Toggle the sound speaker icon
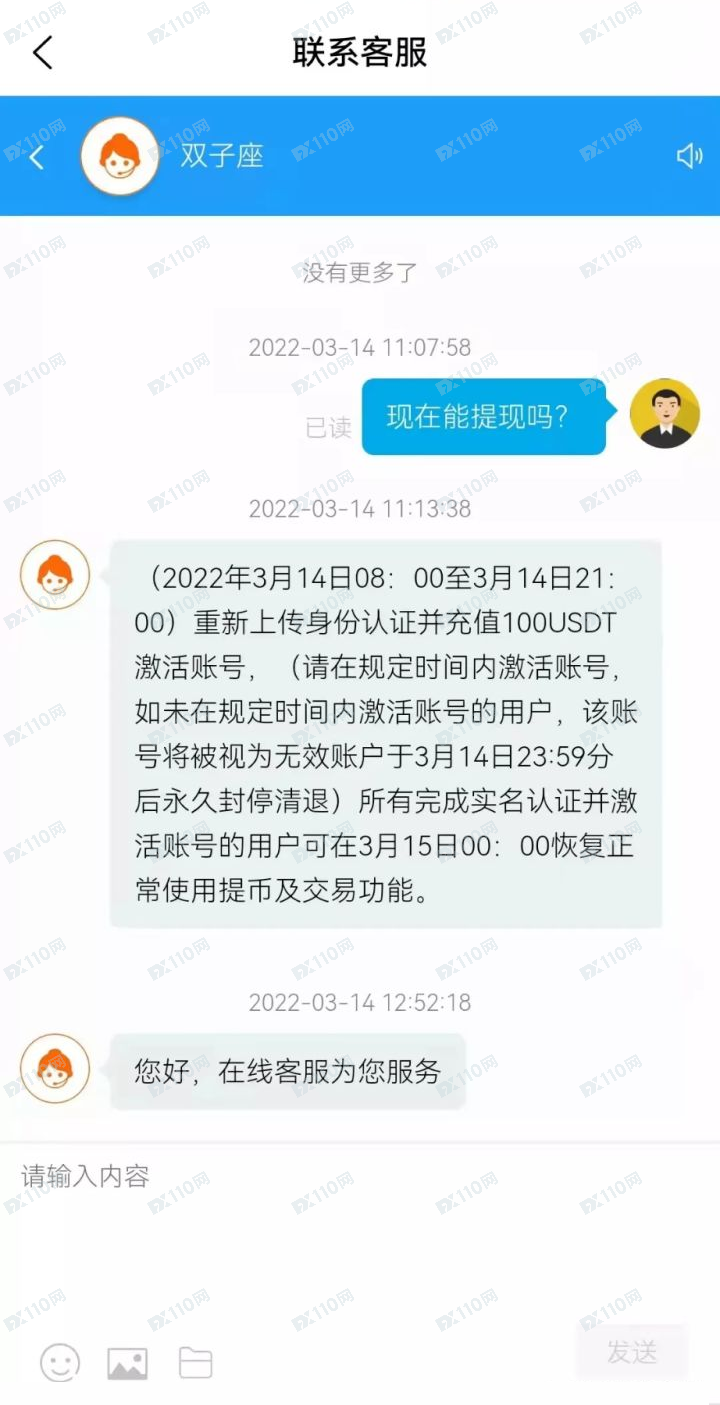The image size is (720, 1405). pyautogui.click(x=689, y=156)
